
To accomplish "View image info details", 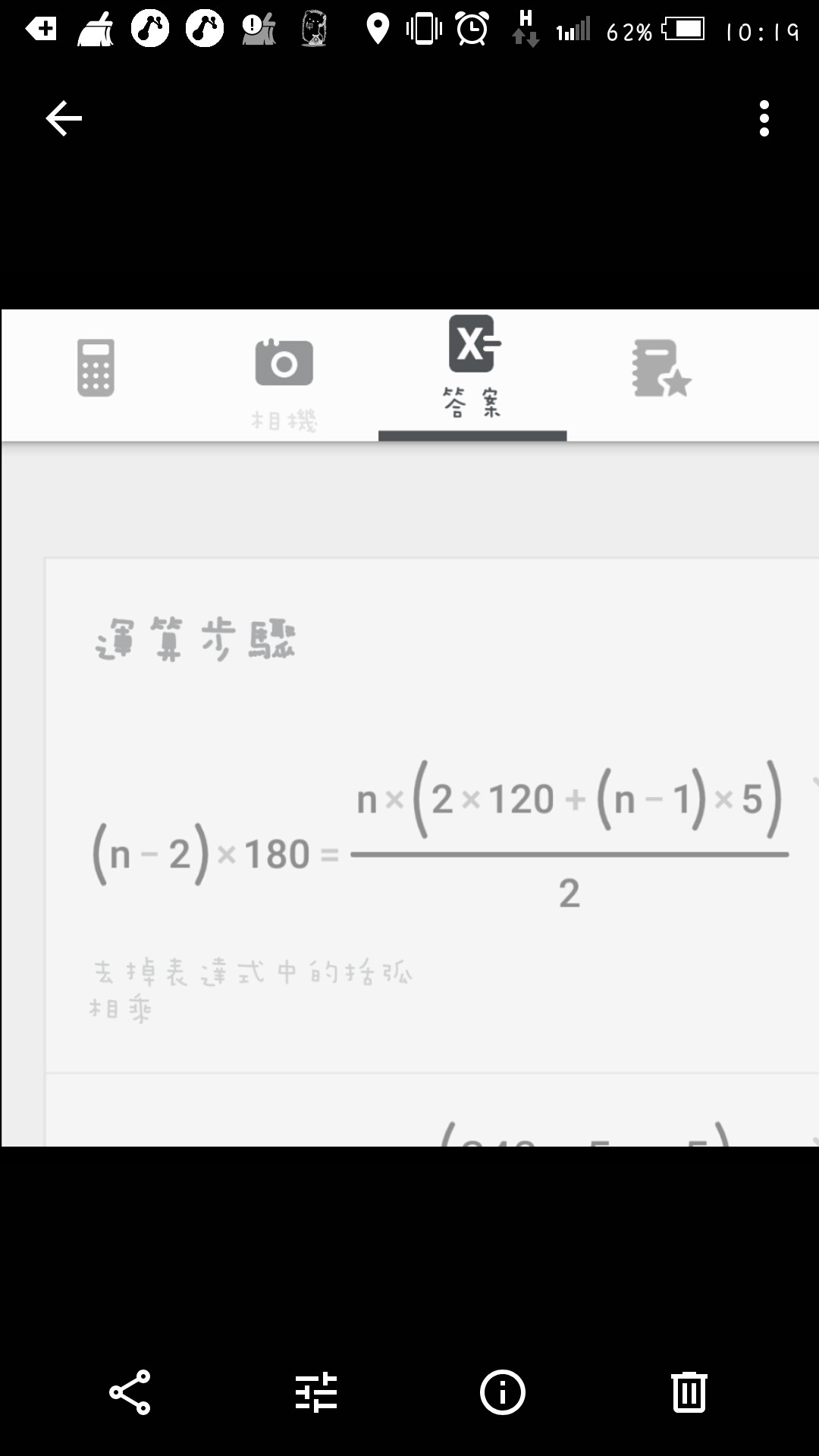I will pos(502,1392).
